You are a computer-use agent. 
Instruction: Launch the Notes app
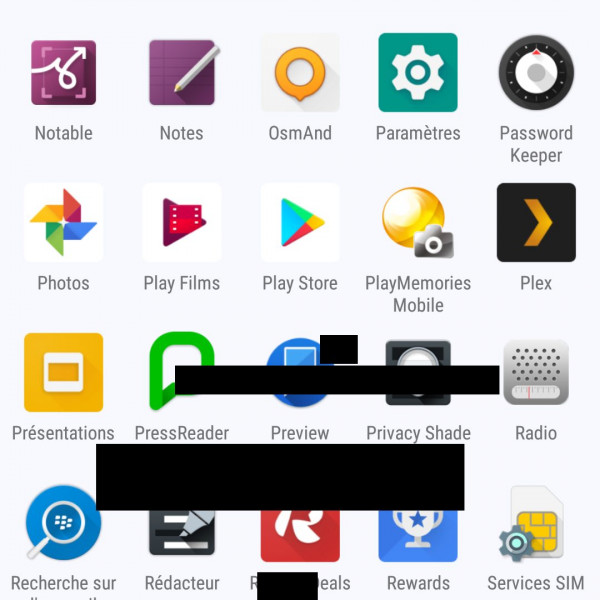181,73
